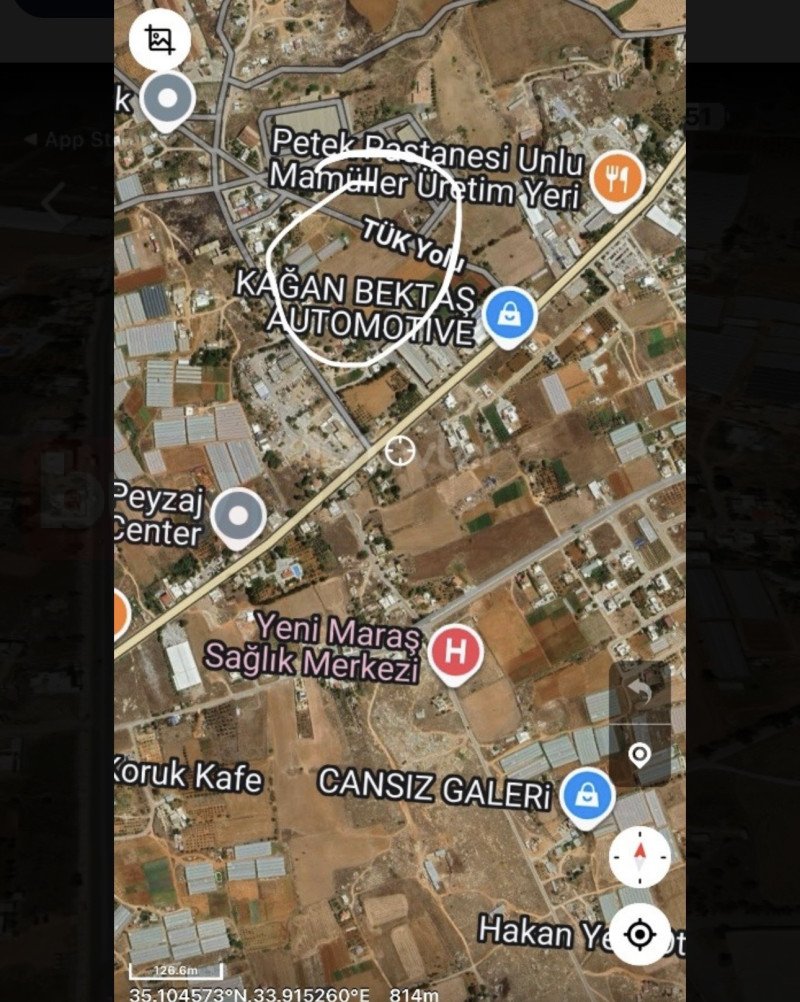This screenshot has height=1002, width=800.
Task: Select the Cansız Galeri shop marker
Action: click(587, 796)
